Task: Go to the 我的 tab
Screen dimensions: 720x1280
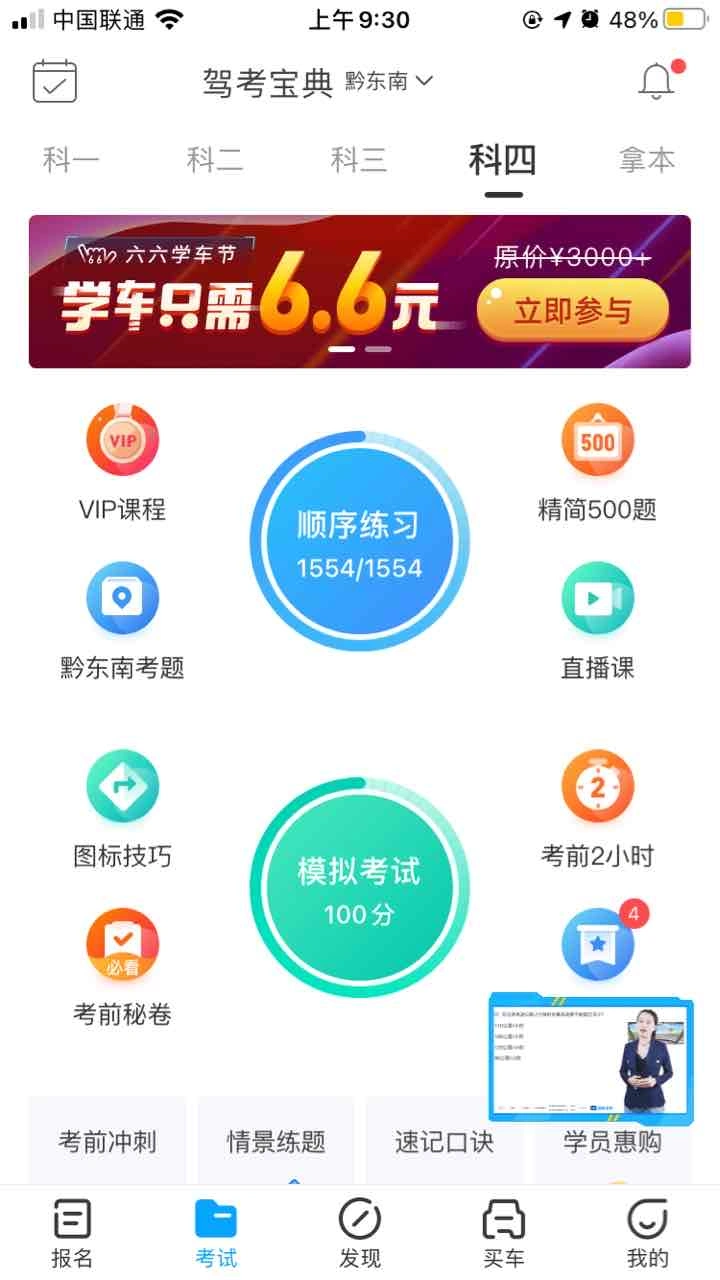Action: pos(647,1233)
